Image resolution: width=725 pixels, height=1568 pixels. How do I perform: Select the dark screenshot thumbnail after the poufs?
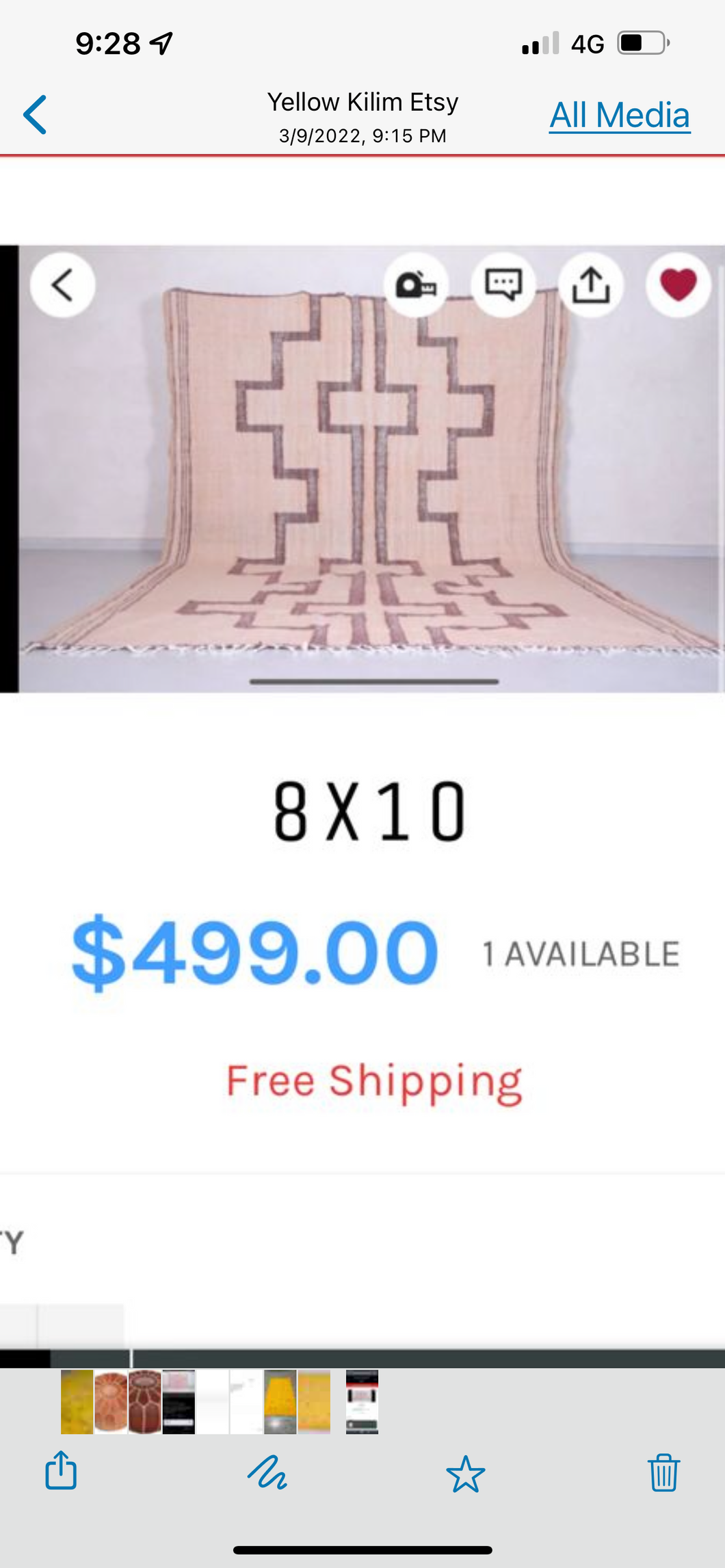tap(179, 1402)
